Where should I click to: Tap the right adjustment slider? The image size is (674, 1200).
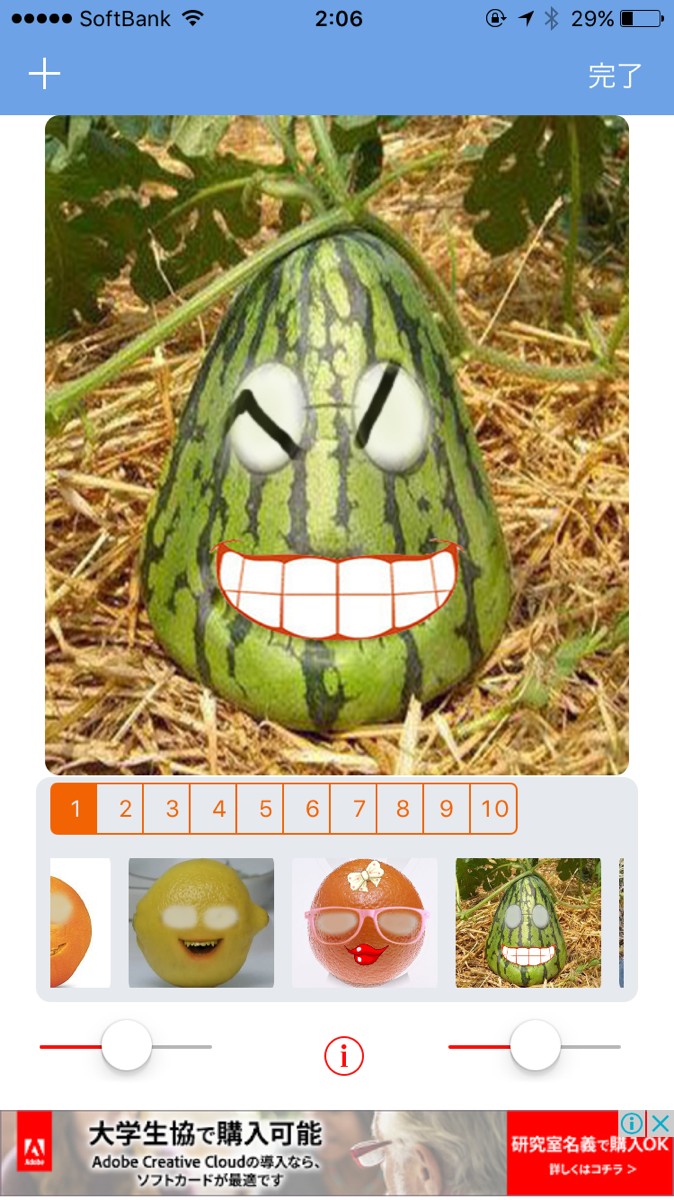tap(535, 1046)
